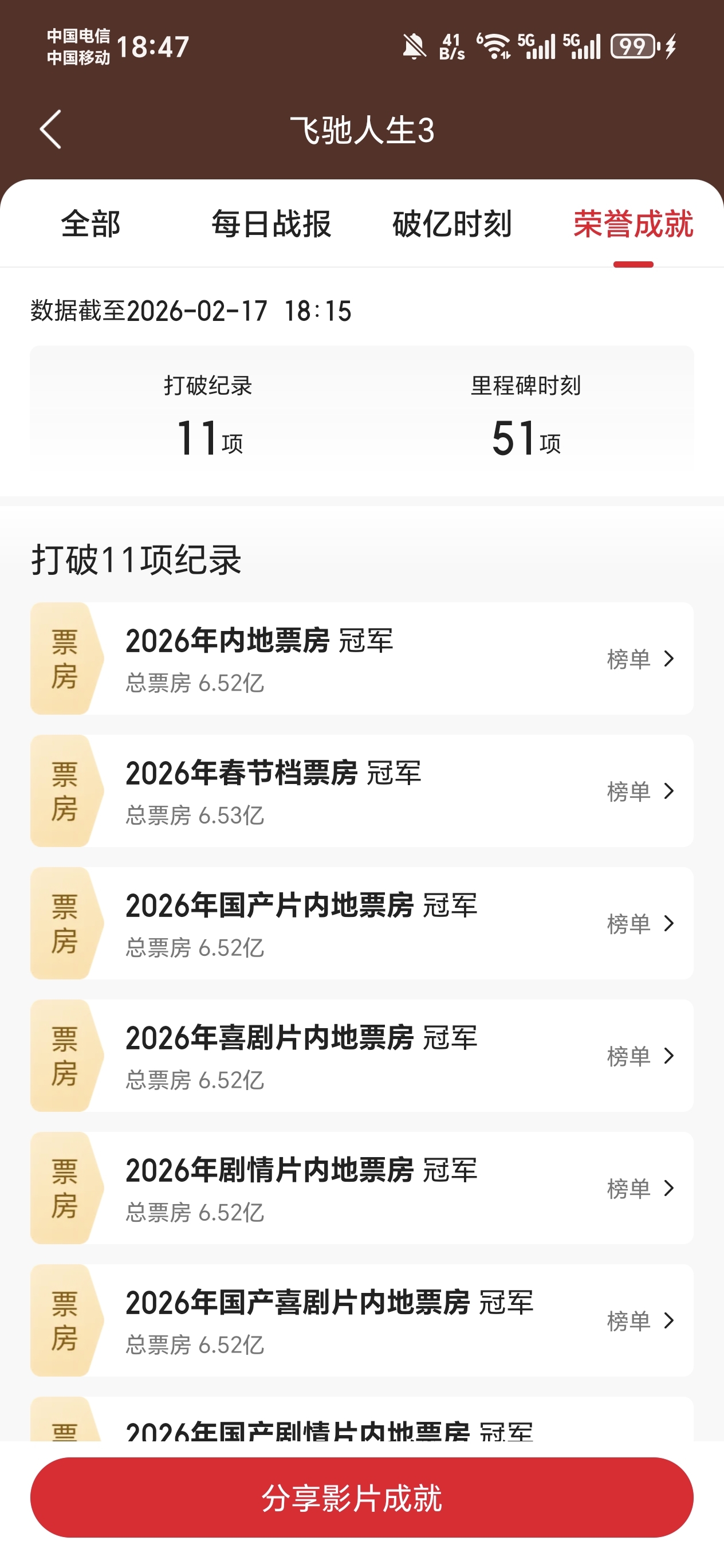The width and height of the screenshot is (724, 1568).
Task: View 榜单 for 2026年春节档票房 冠军
Action: pyautogui.click(x=640, y=791)
